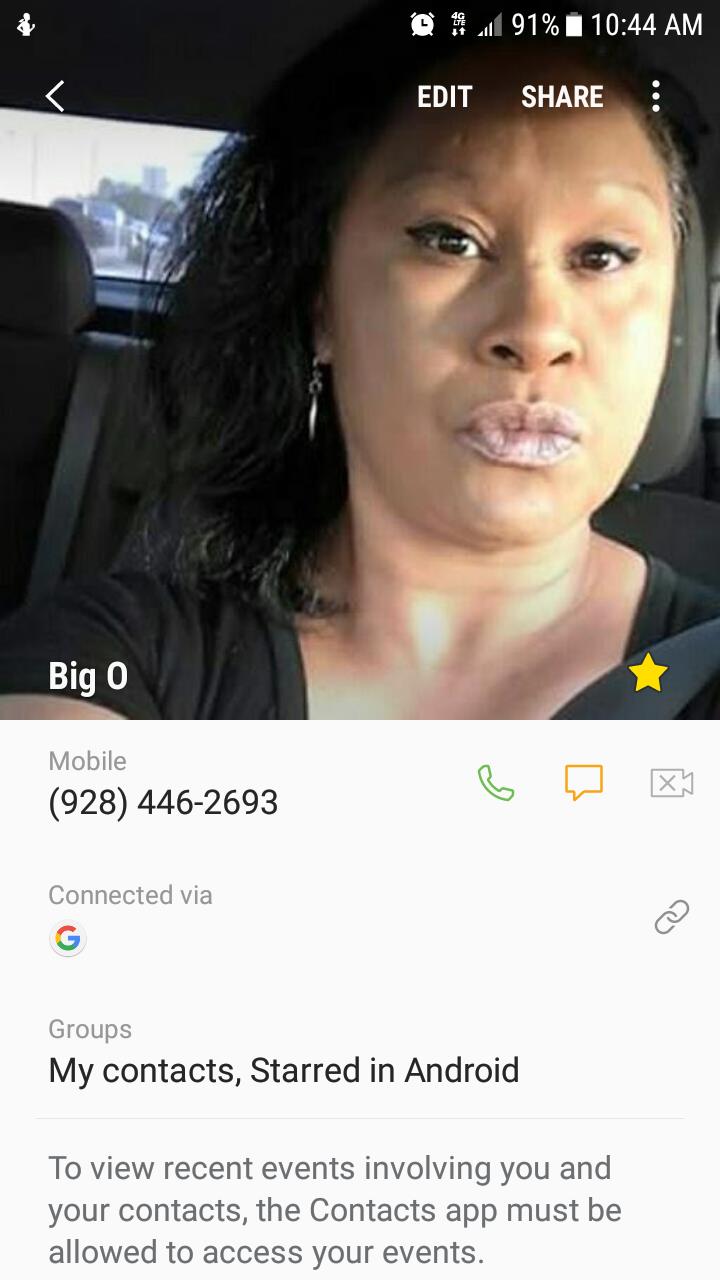
Task: Call the mobile number with the phone icon
Action: tap(495, 782)
